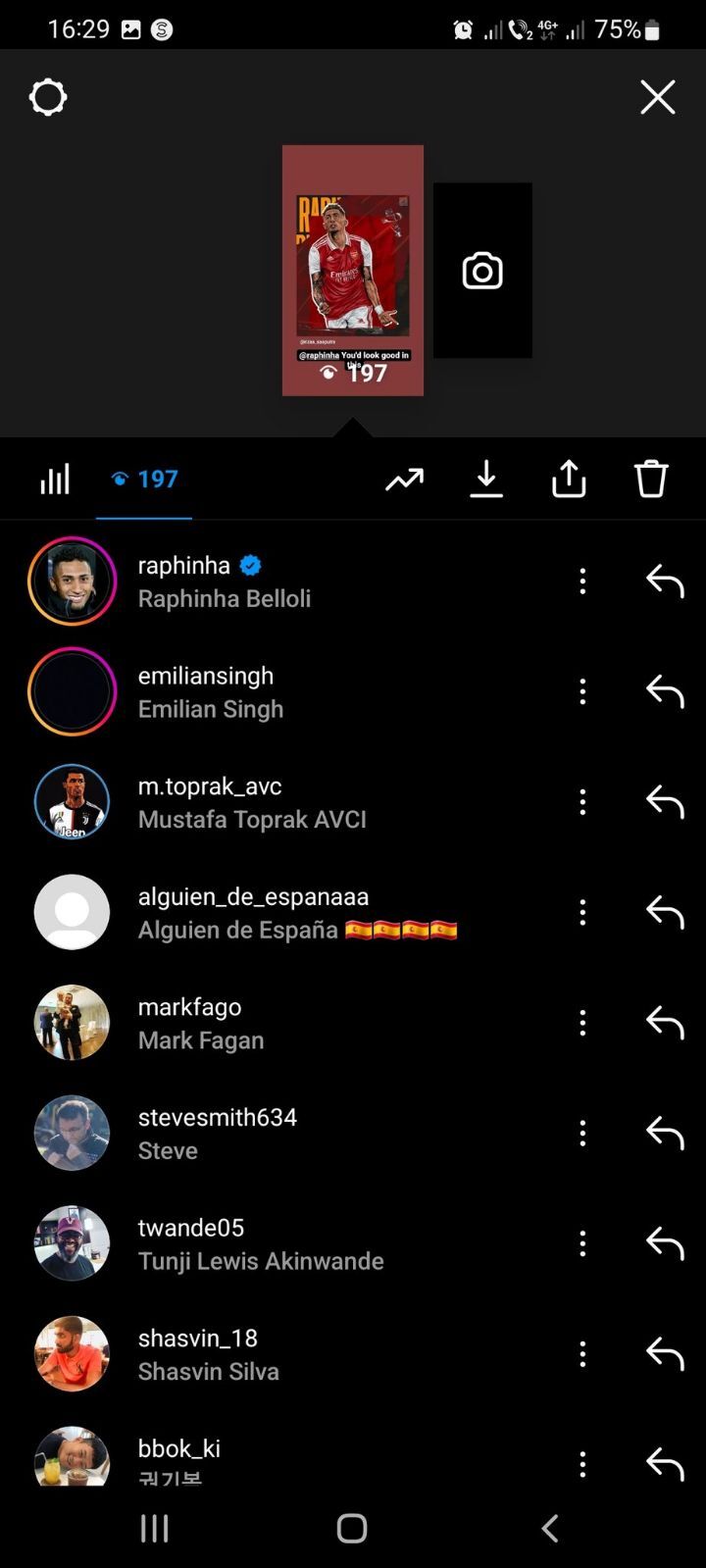
Task: Open the camera tile to add story
Action: pos(482,271)
